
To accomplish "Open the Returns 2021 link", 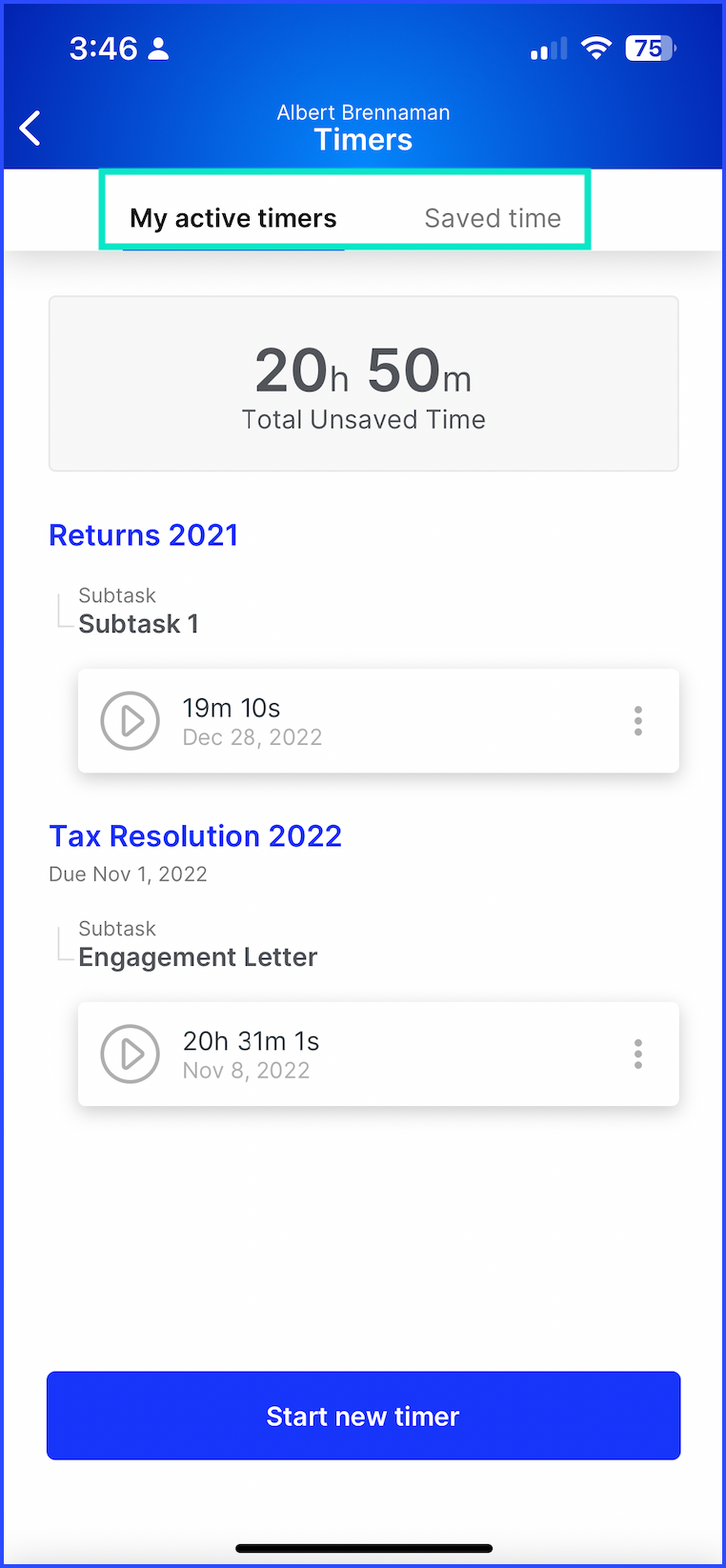I will coord(144,534).
